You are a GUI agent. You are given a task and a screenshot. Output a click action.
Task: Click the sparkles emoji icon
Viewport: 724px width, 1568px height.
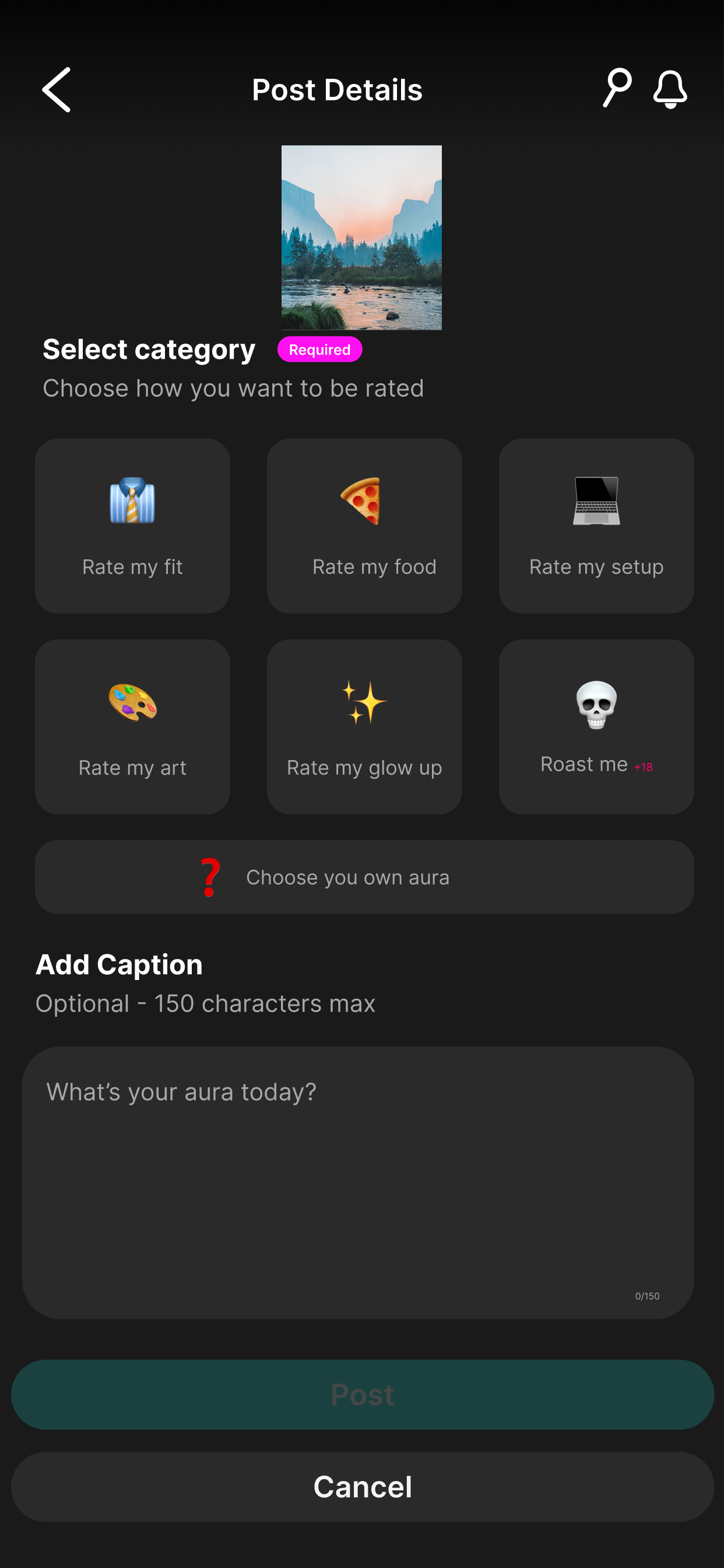coord(363,701)
